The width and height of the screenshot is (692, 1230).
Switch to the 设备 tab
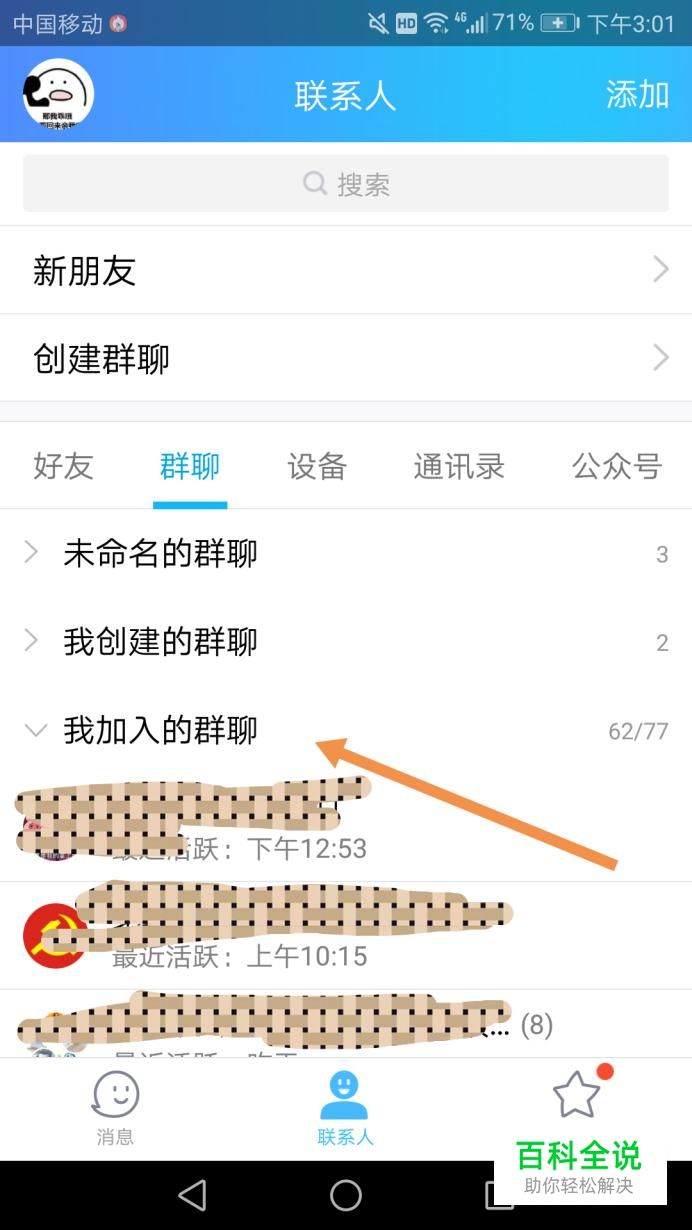click(x=317, y=466)
